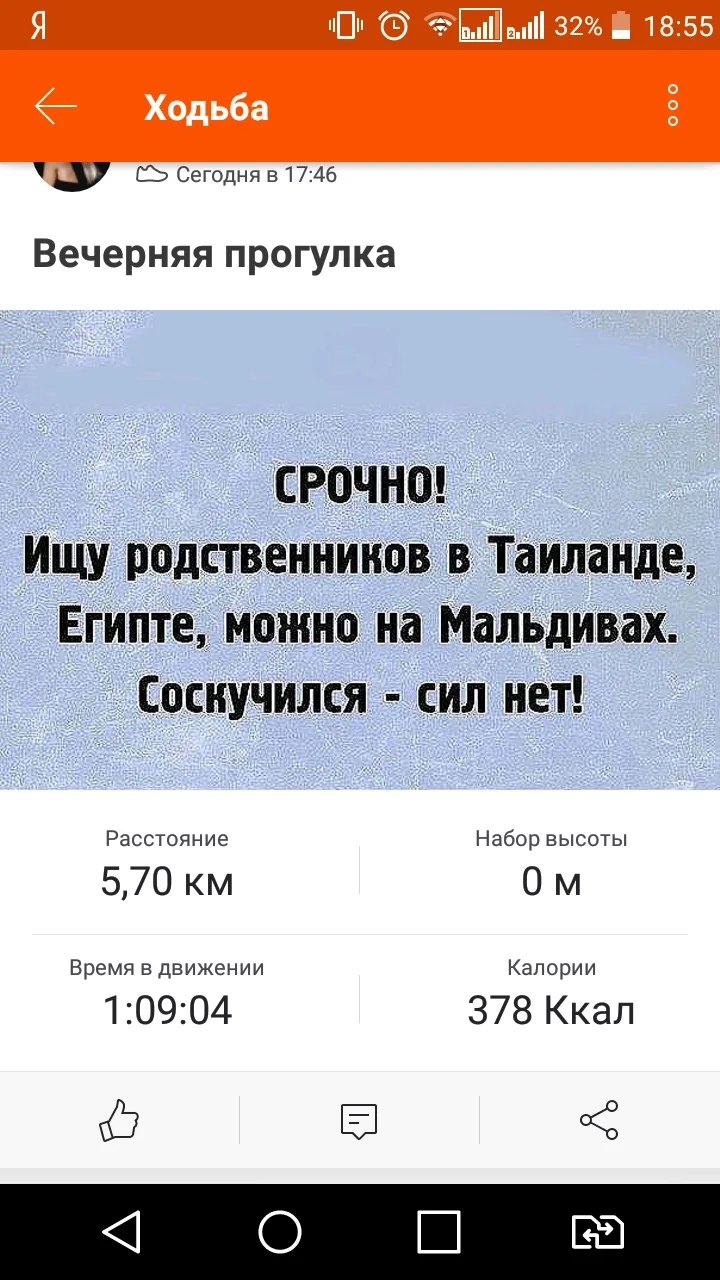
Task: Go back using the app bar arrow
Action: [x=56, y=106]
